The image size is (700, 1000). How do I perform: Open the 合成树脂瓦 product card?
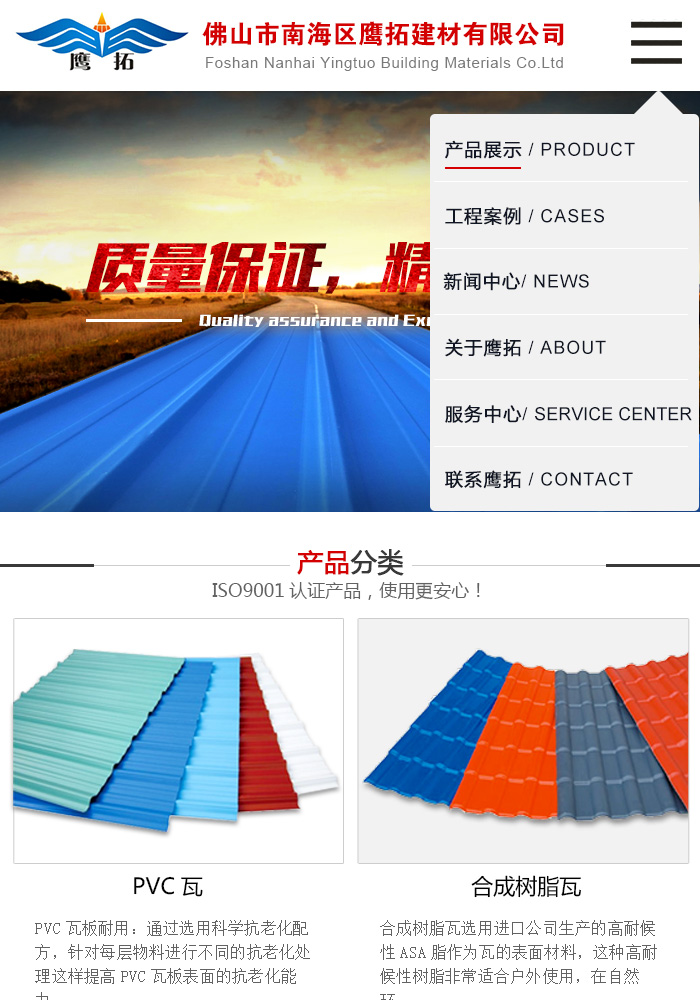click(523, 741)
